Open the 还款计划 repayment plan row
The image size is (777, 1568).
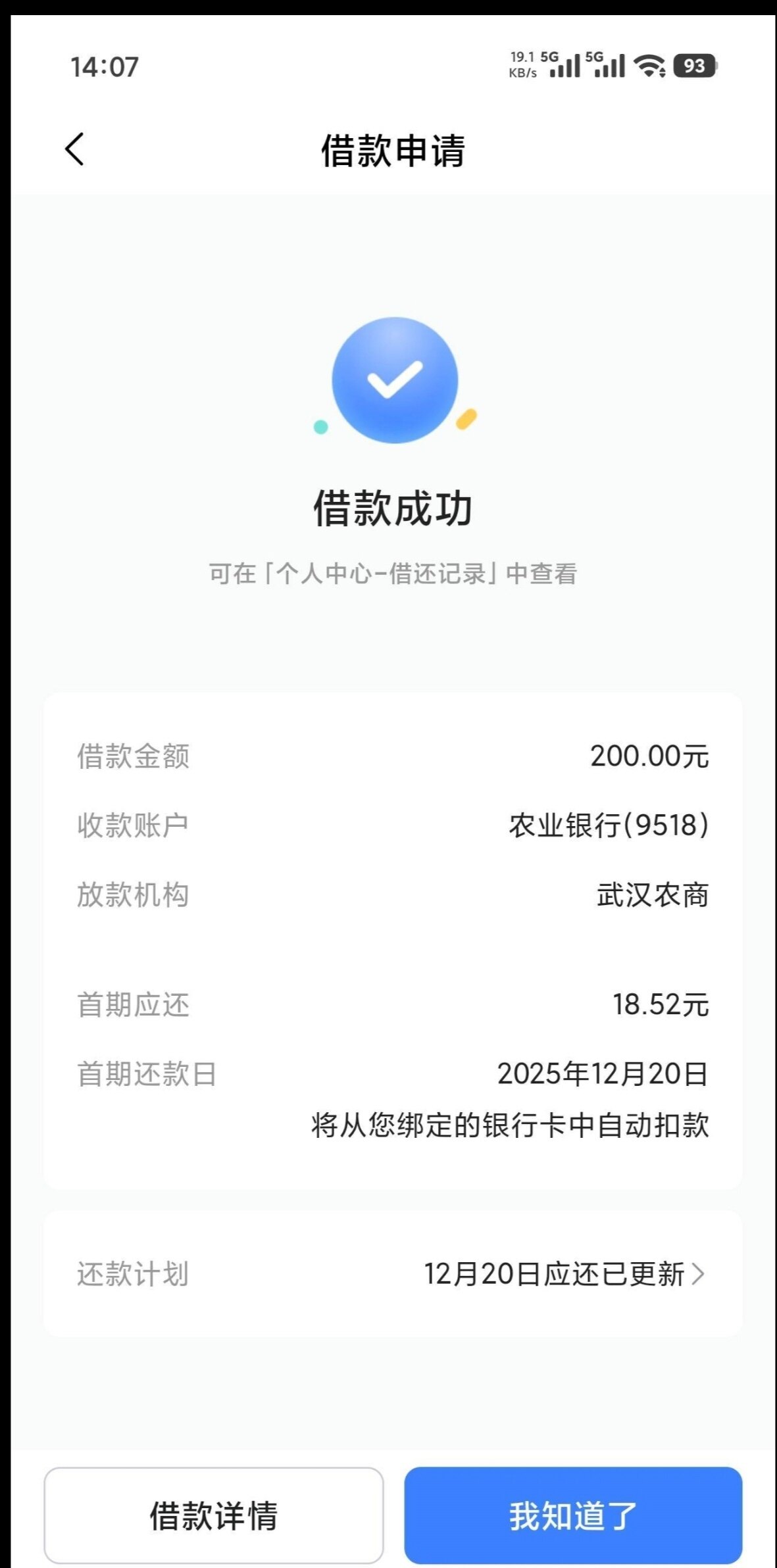[x=393, y=1274]
